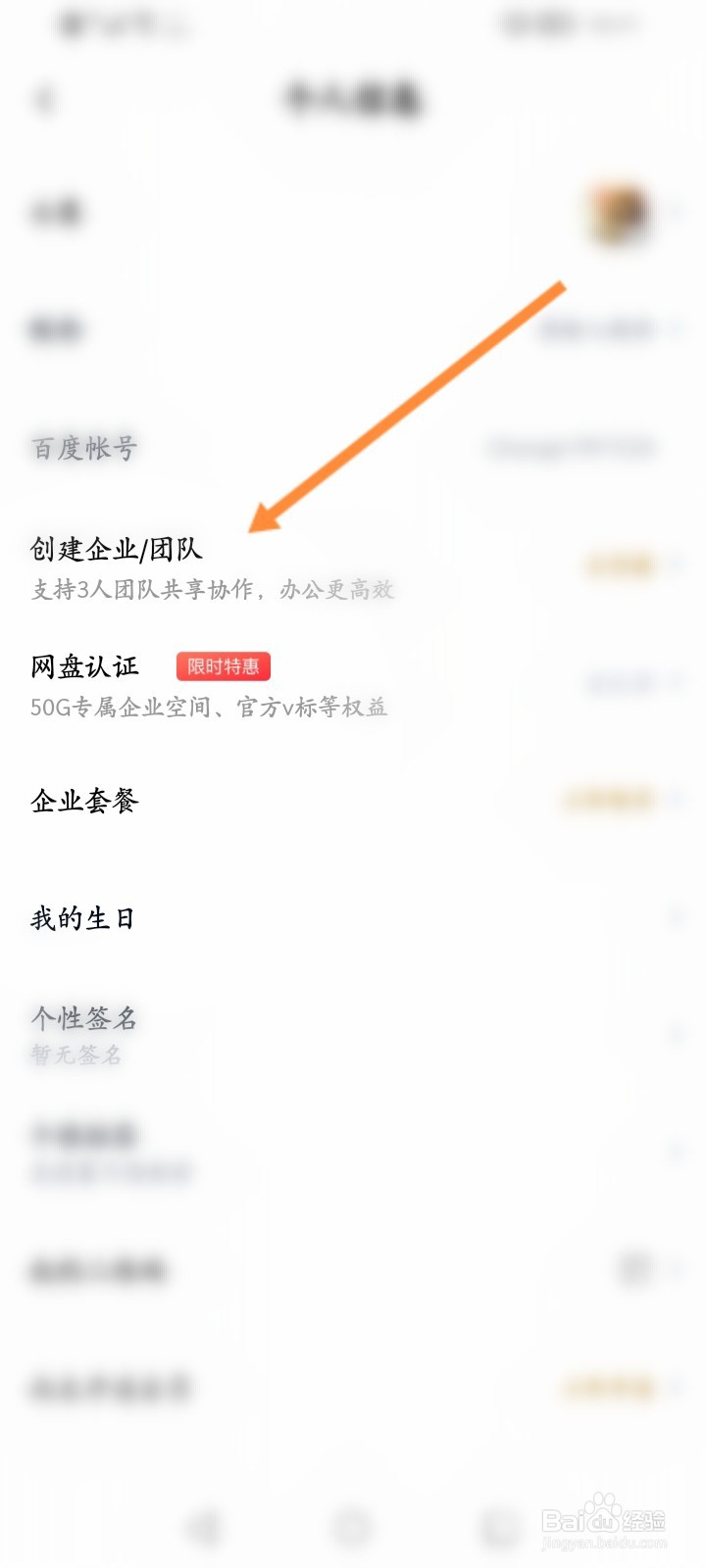
Task: Tap 支持3人团队共享协作 subtitle text
Action: tap(211, 590)
